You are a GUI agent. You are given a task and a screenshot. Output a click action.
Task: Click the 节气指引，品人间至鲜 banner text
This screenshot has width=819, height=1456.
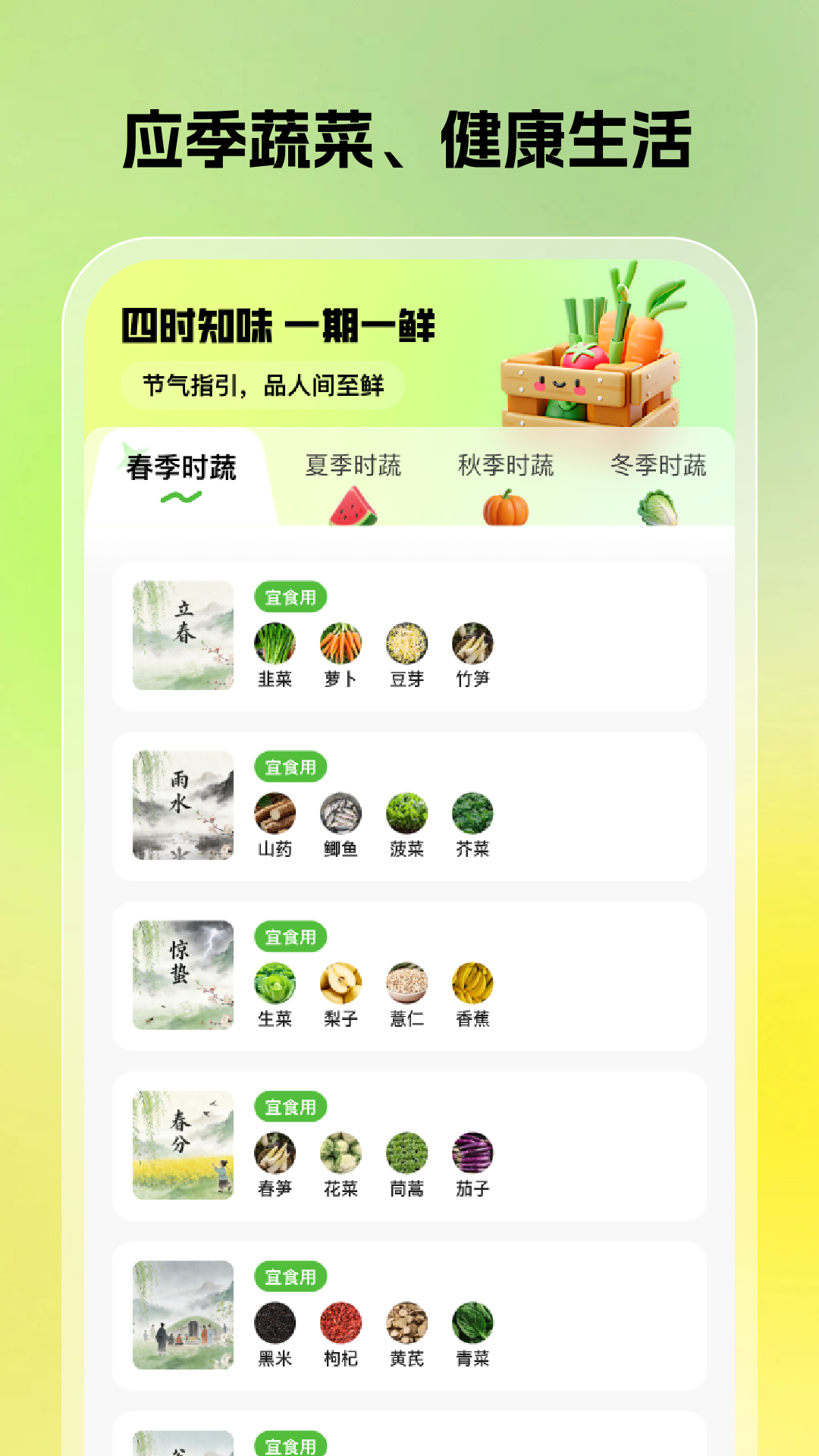[x=267, y=385]
